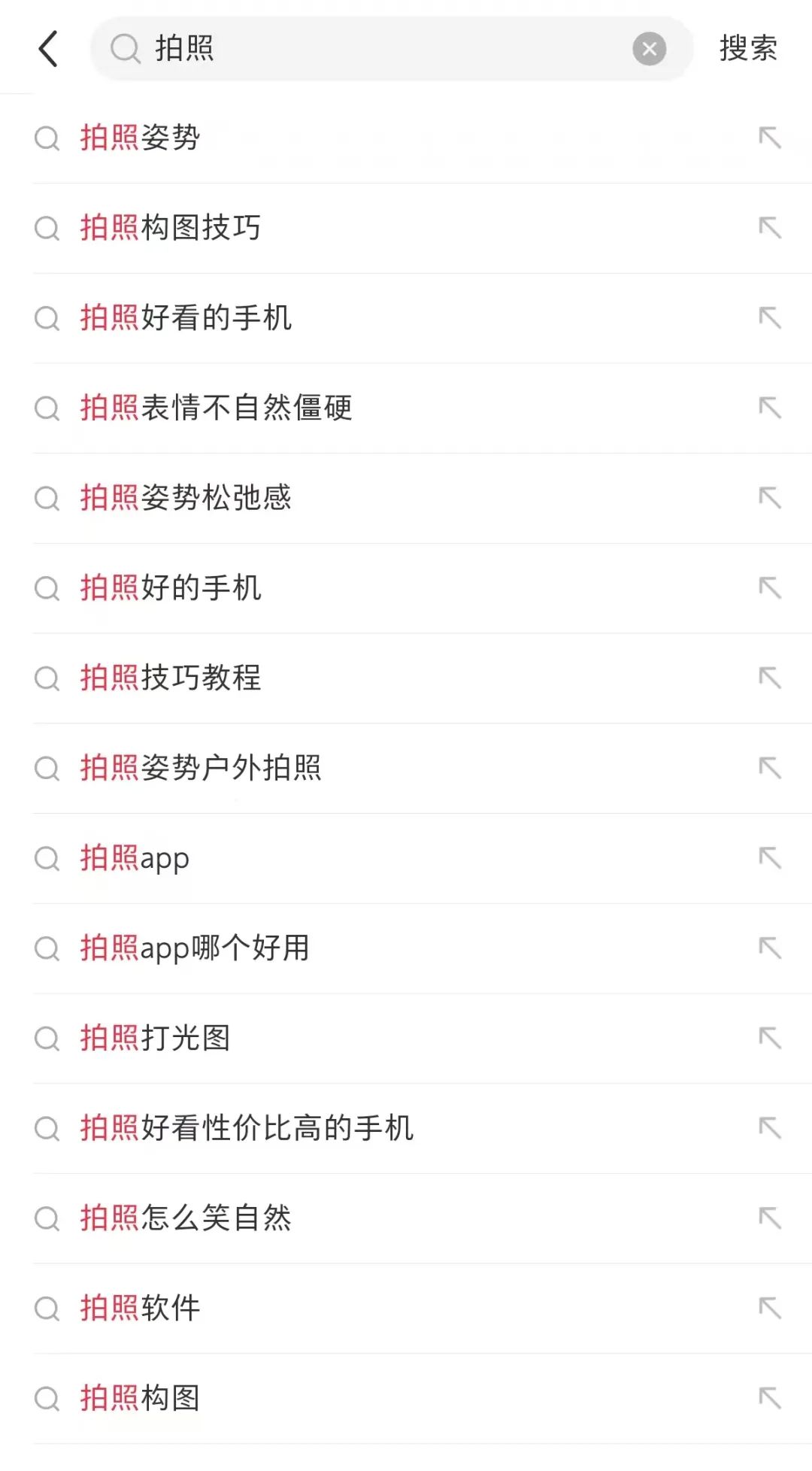The width and height of the screenshot is (812, 1471).
Task: Fill the search box with 拍照好的手机 arrow
Action: click(770, 588)
